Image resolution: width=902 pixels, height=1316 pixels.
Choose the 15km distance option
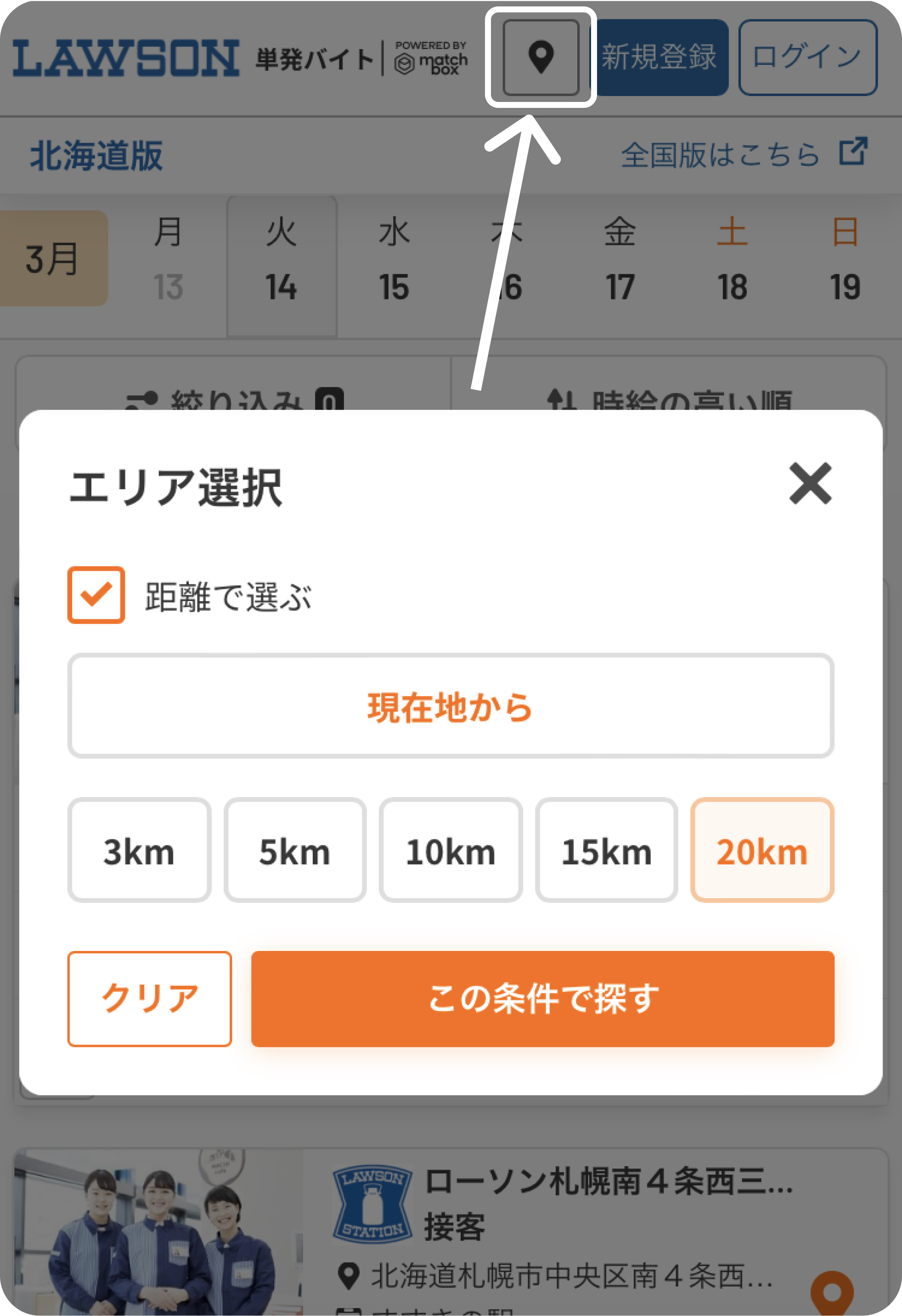click(x=606, y=850)
